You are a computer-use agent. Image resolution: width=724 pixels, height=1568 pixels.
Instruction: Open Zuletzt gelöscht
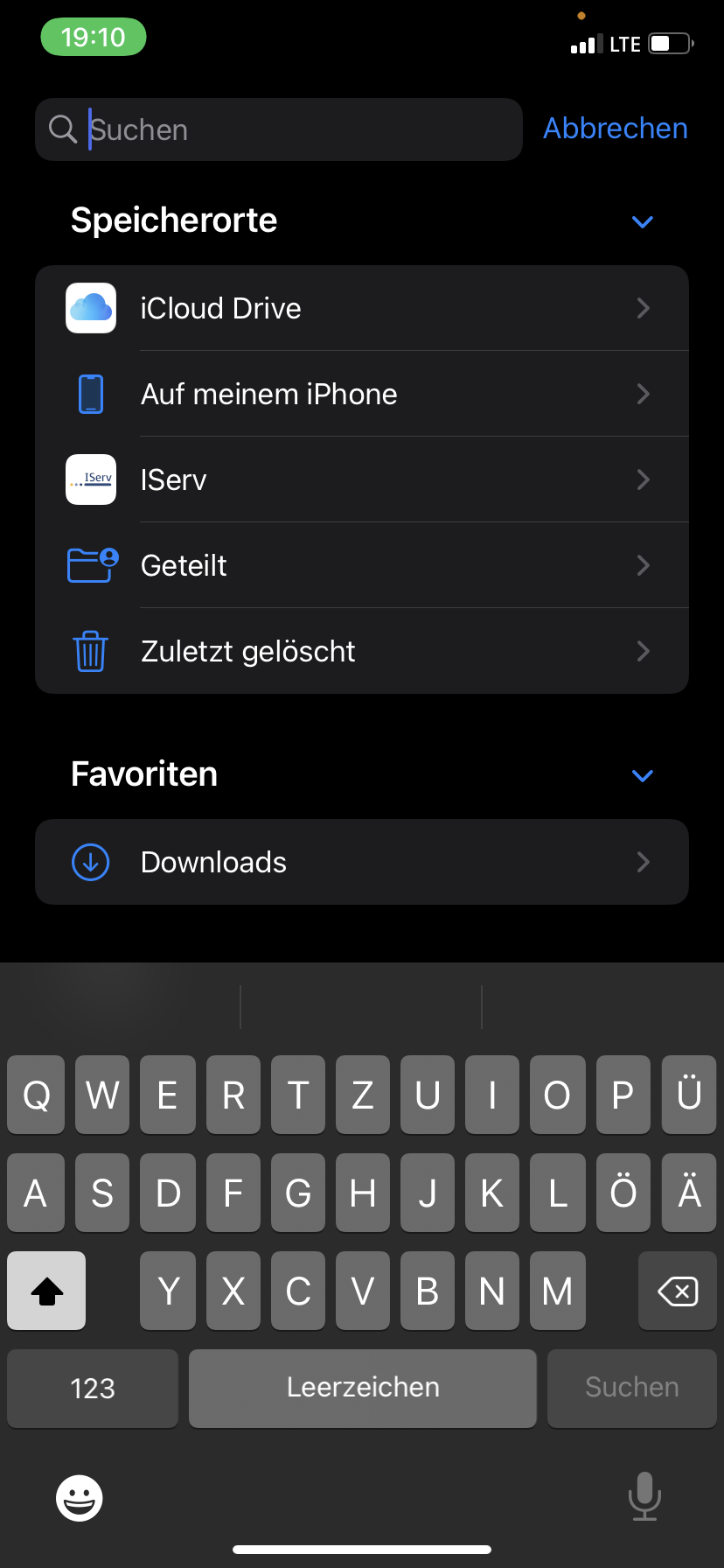(362, 651)
